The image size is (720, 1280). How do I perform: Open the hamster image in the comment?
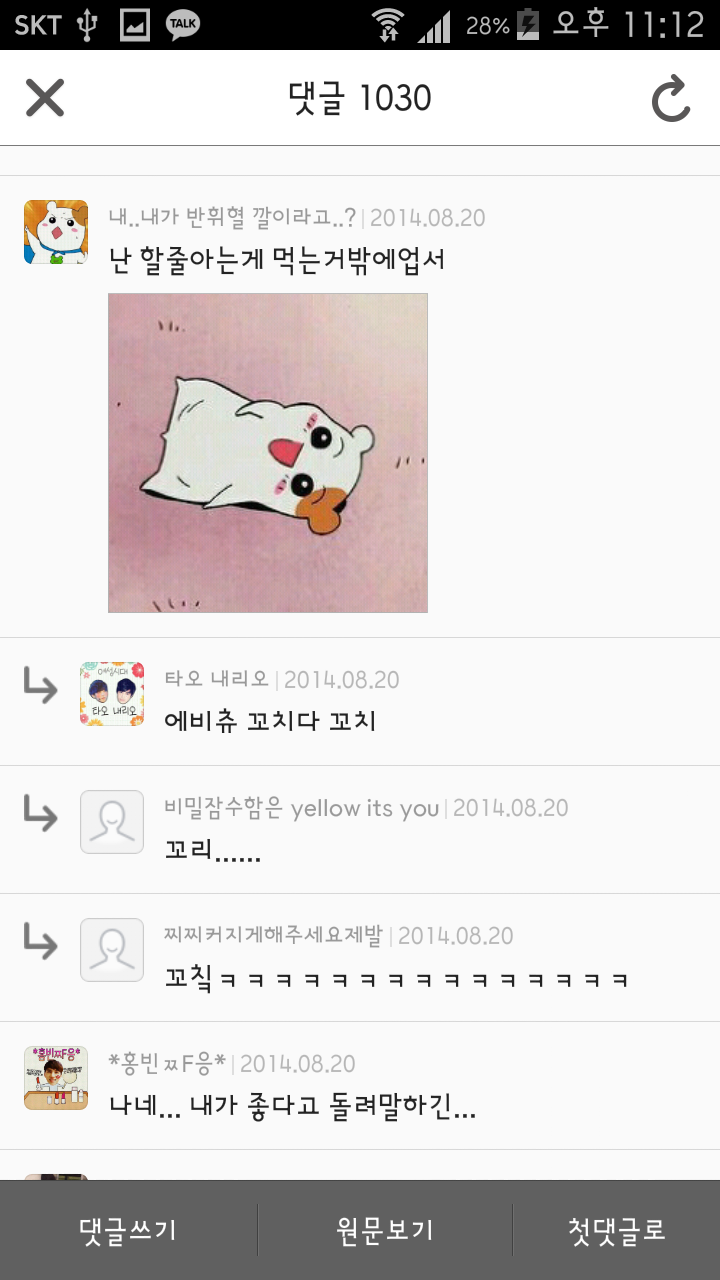point(268,452)
